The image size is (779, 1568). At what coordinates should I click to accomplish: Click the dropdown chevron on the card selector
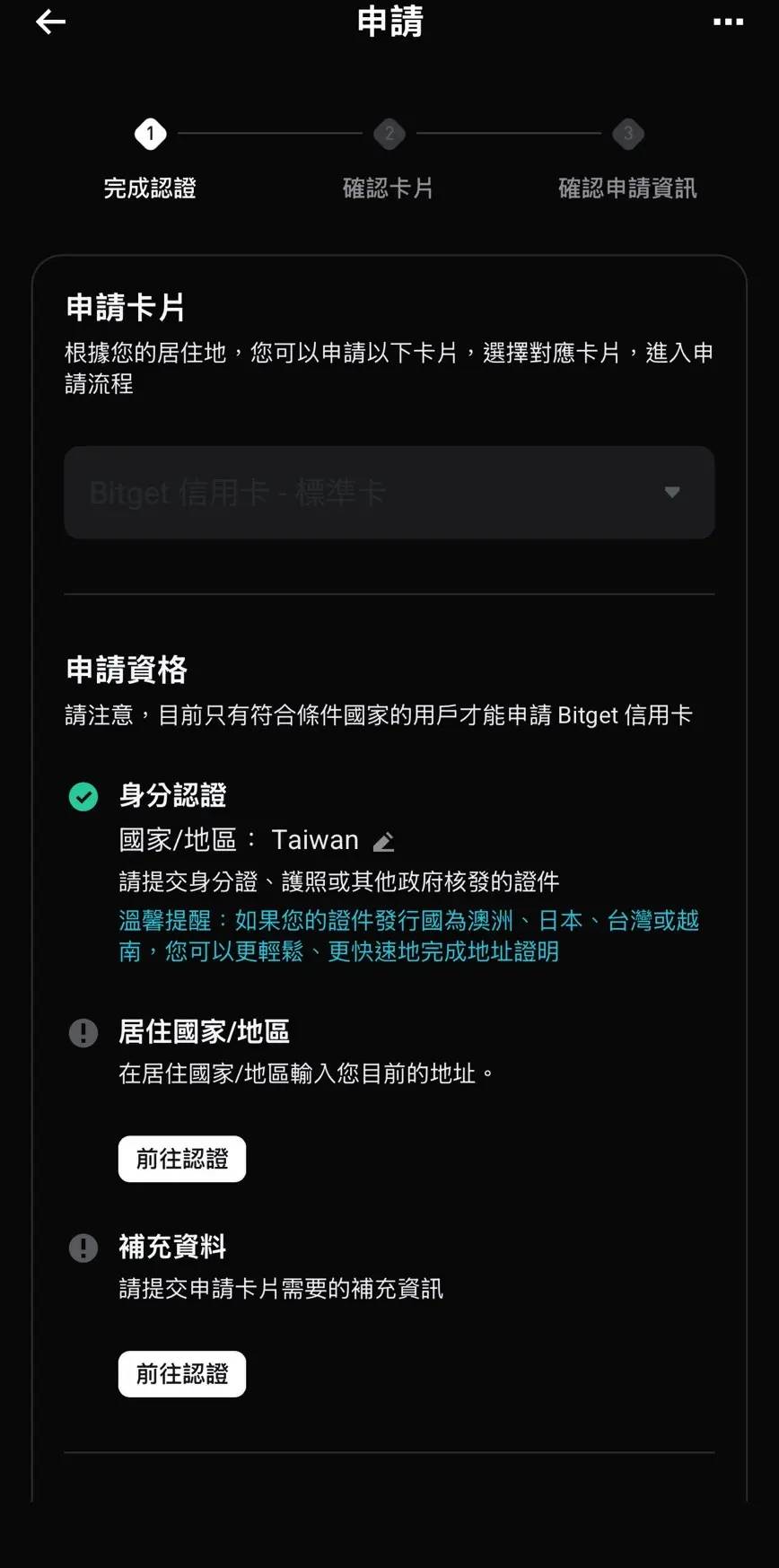coord(671,492)
